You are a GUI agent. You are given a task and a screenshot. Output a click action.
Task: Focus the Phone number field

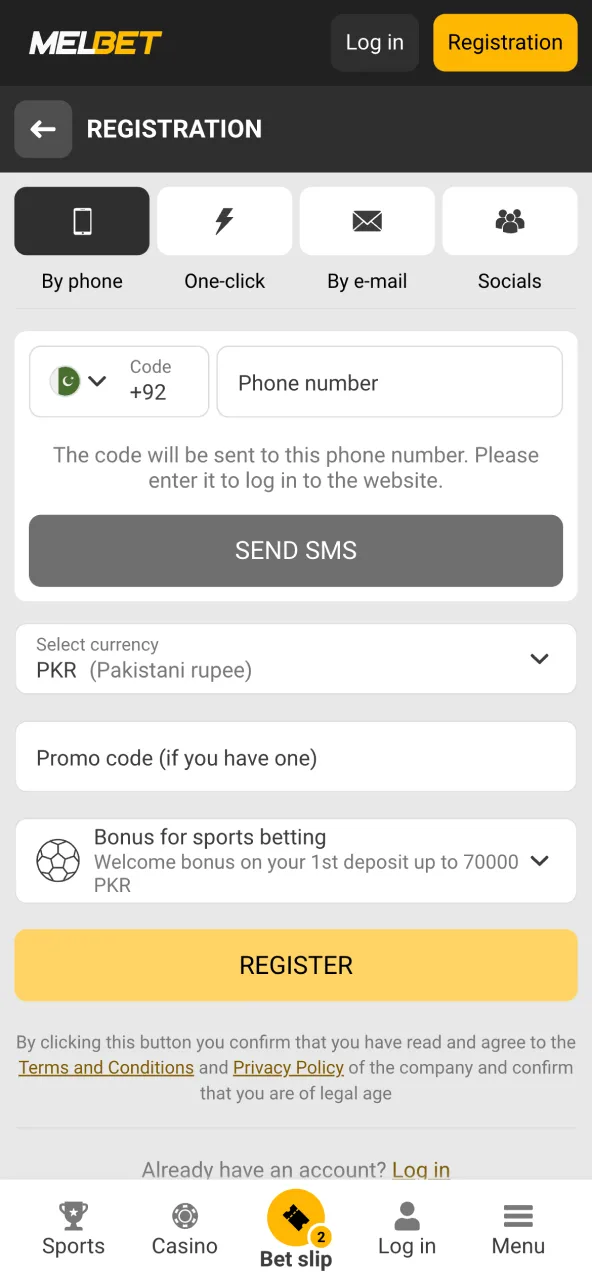pyautogui.click(x=390, y=381)
